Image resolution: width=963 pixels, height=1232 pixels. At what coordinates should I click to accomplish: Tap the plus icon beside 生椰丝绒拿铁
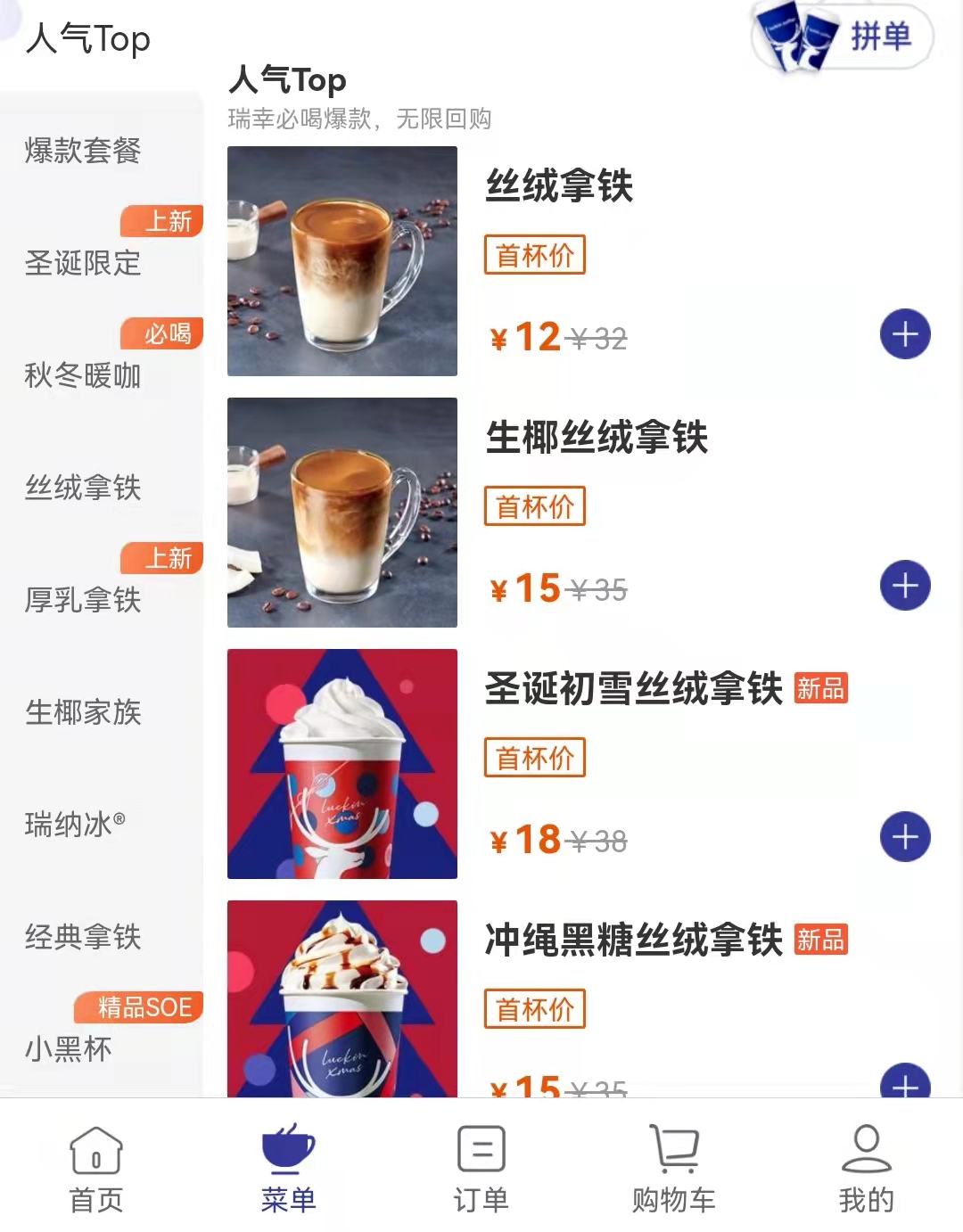(x=904, y=587)
